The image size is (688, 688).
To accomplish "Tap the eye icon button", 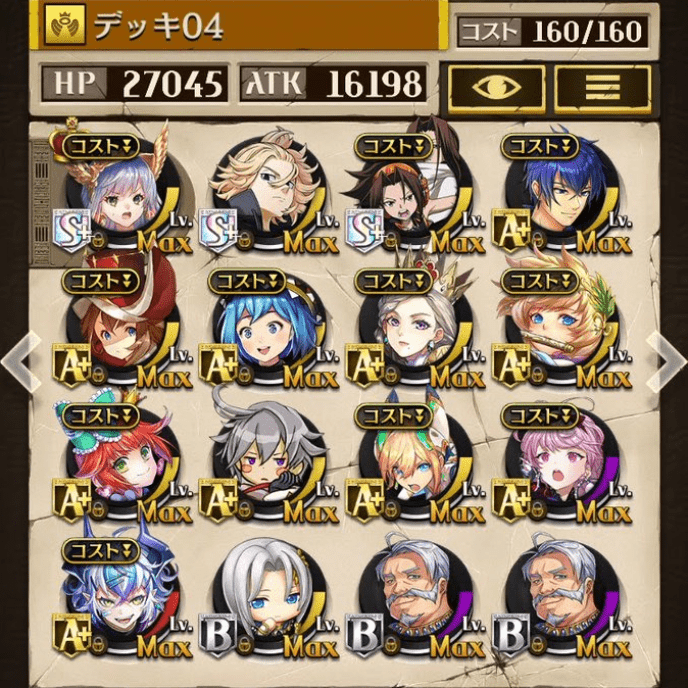I will 496,86.
